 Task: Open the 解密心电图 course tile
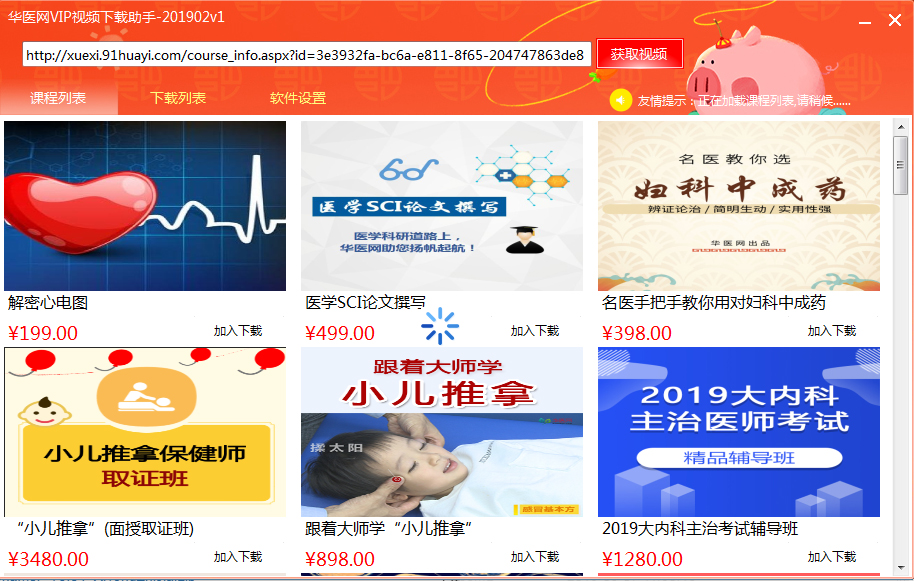point(145,206)
